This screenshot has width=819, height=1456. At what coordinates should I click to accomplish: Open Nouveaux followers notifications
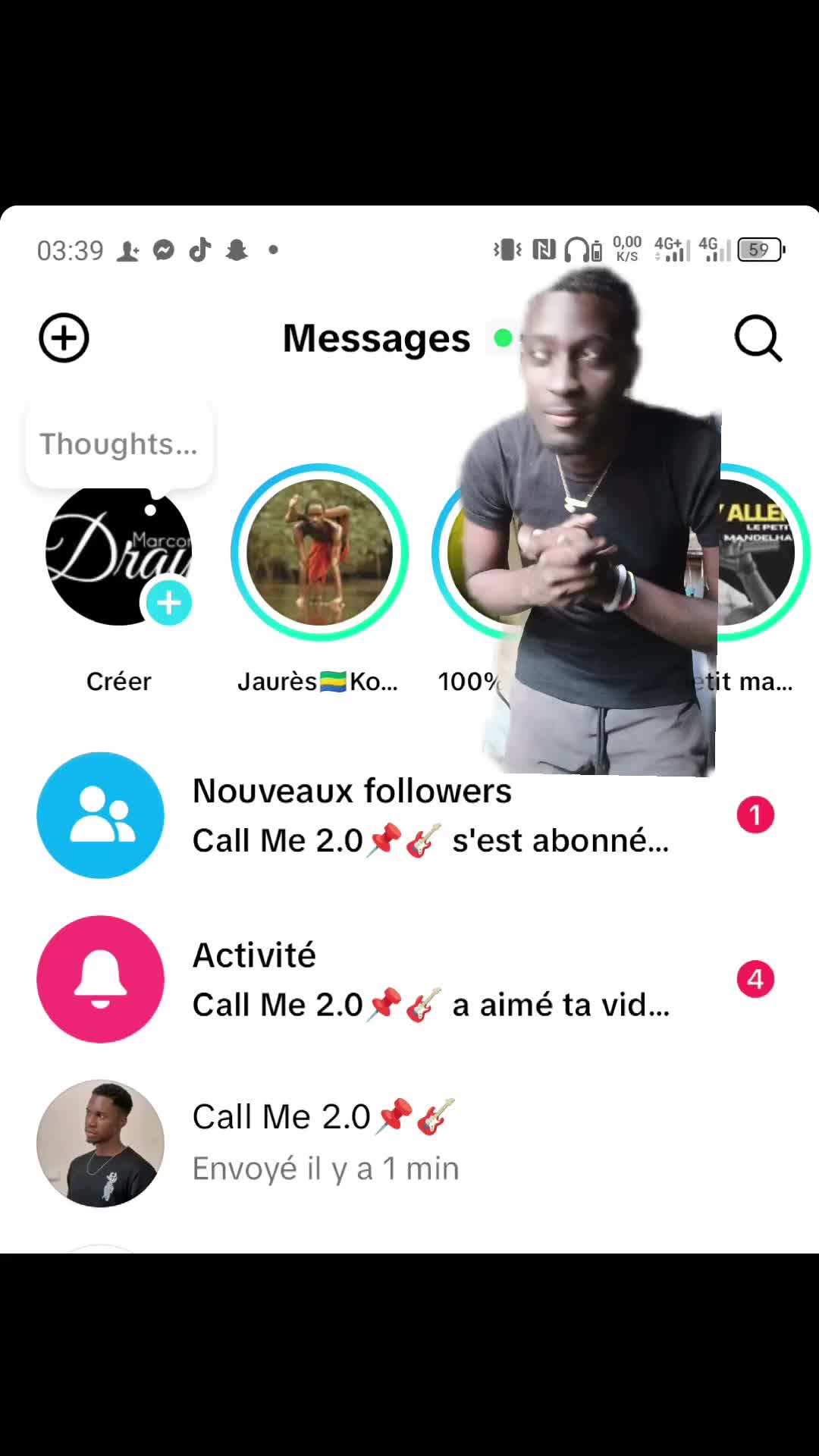pyautogui.click(x=409, y=815)
